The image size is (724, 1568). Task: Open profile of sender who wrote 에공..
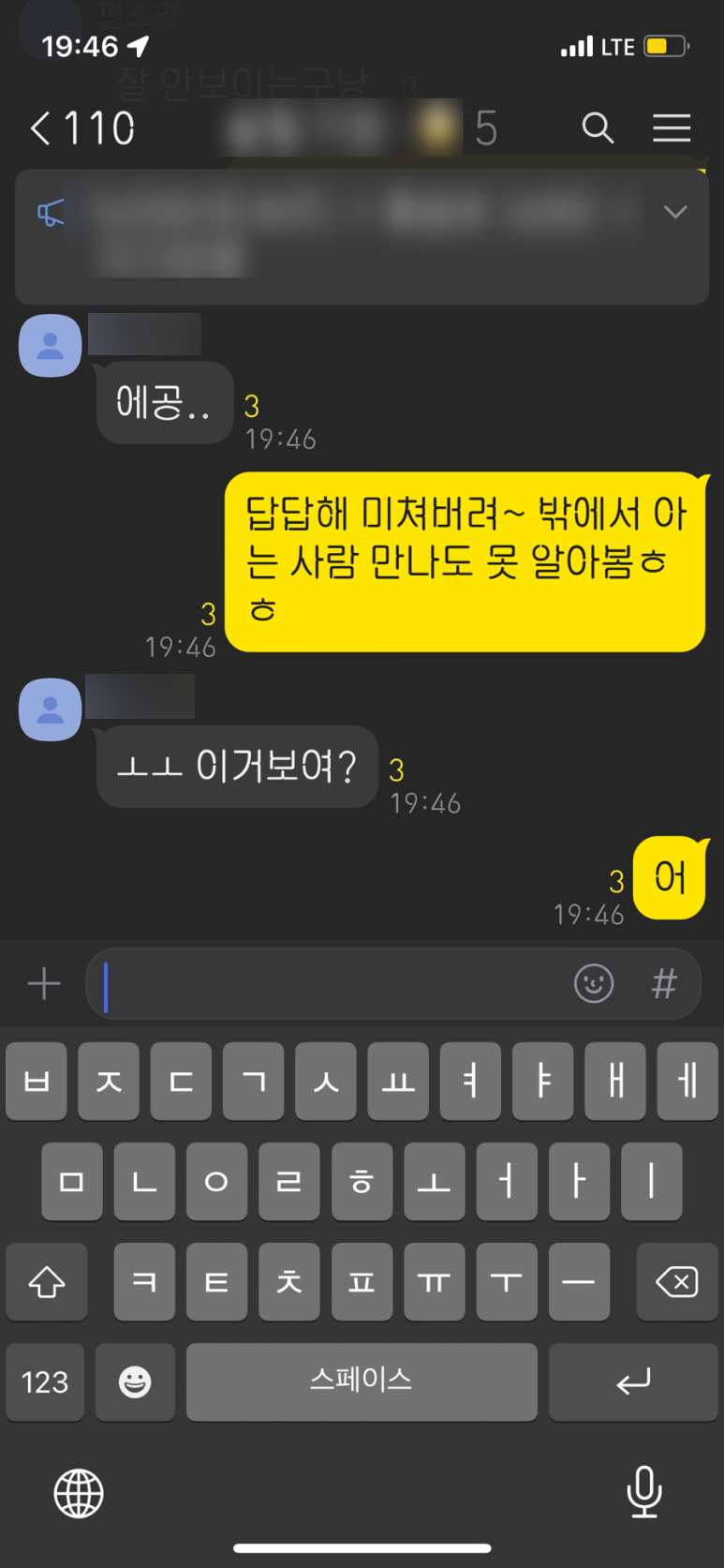51,346
